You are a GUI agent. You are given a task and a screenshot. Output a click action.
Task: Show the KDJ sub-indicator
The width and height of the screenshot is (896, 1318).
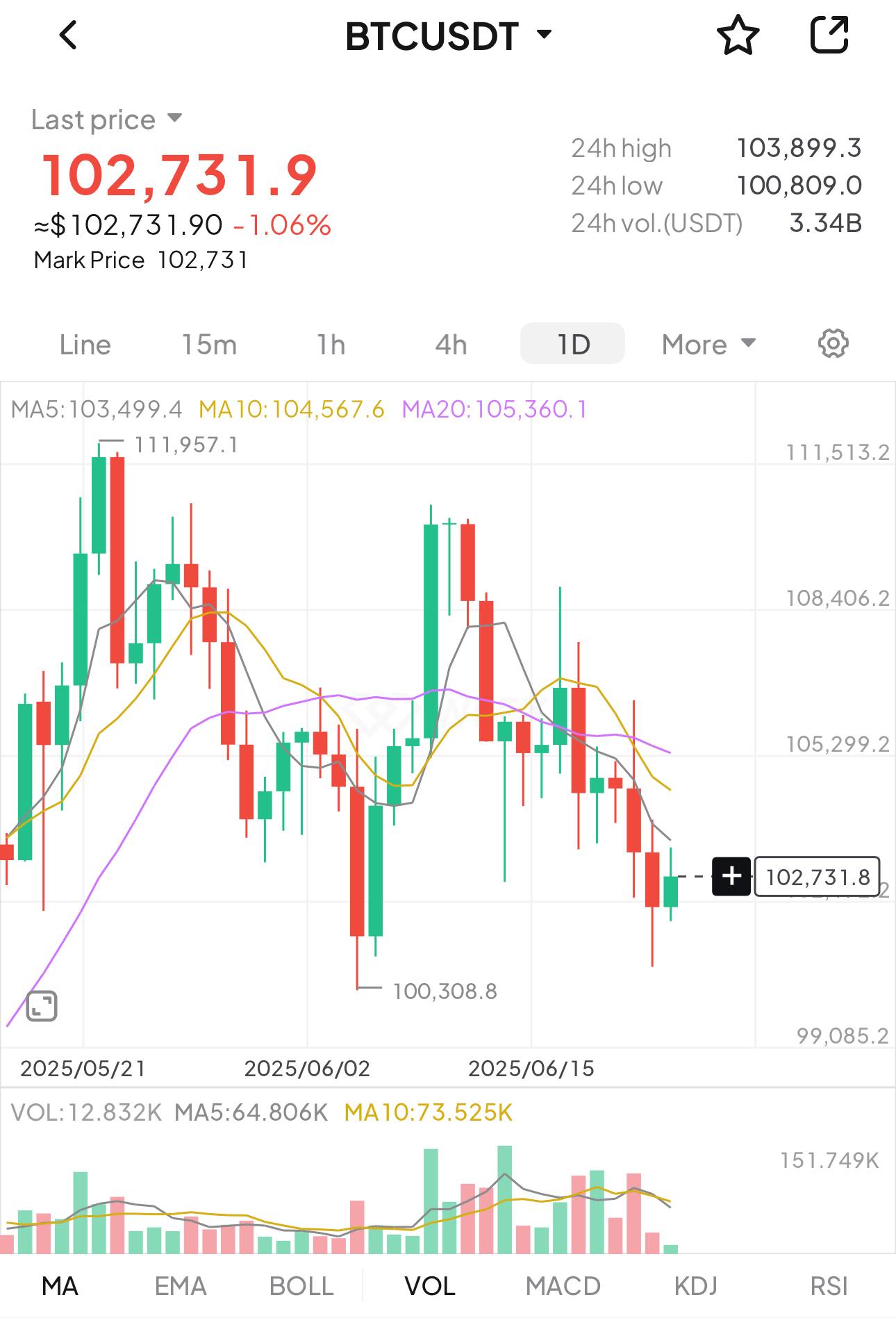(695, 1286)
